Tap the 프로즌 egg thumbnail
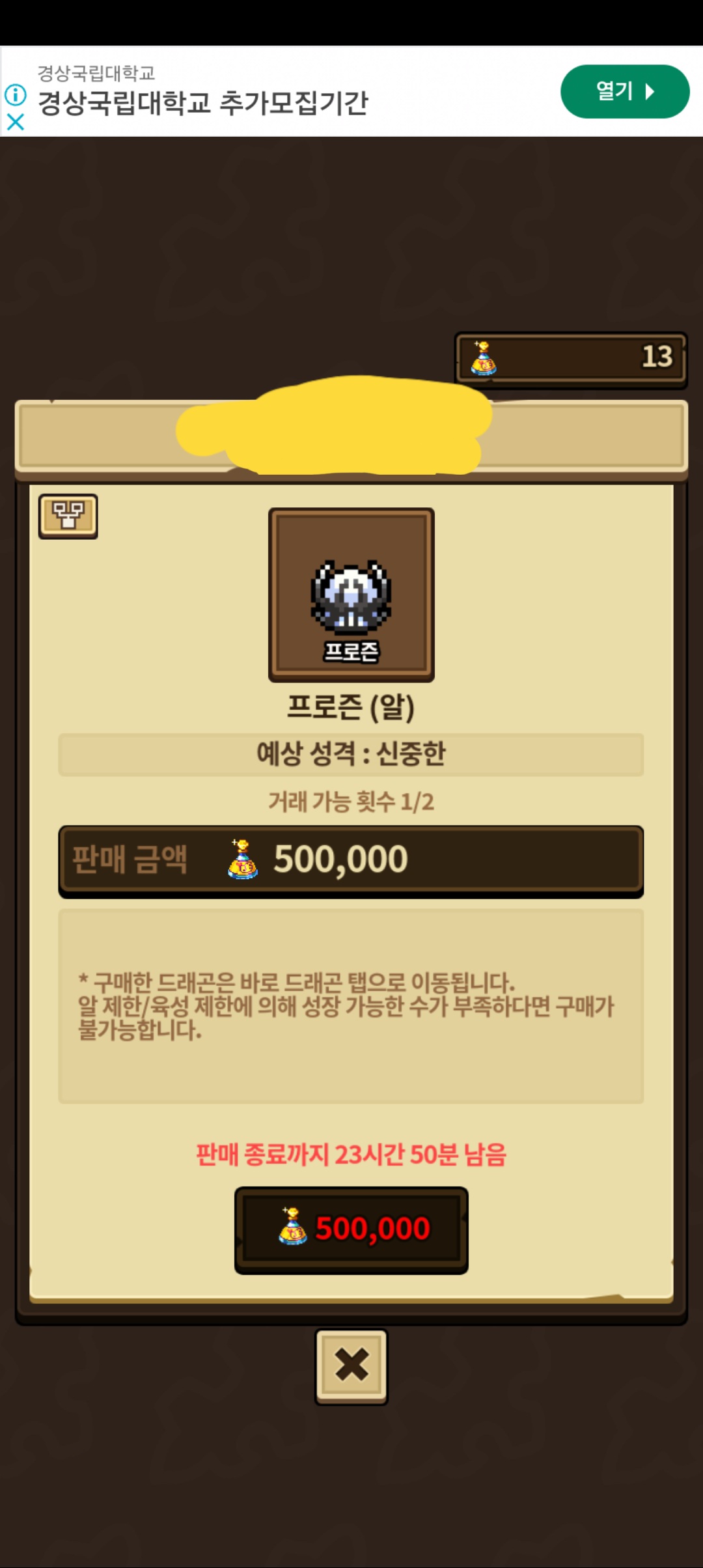Screen dimensions: 703x1568 [351, 595]
